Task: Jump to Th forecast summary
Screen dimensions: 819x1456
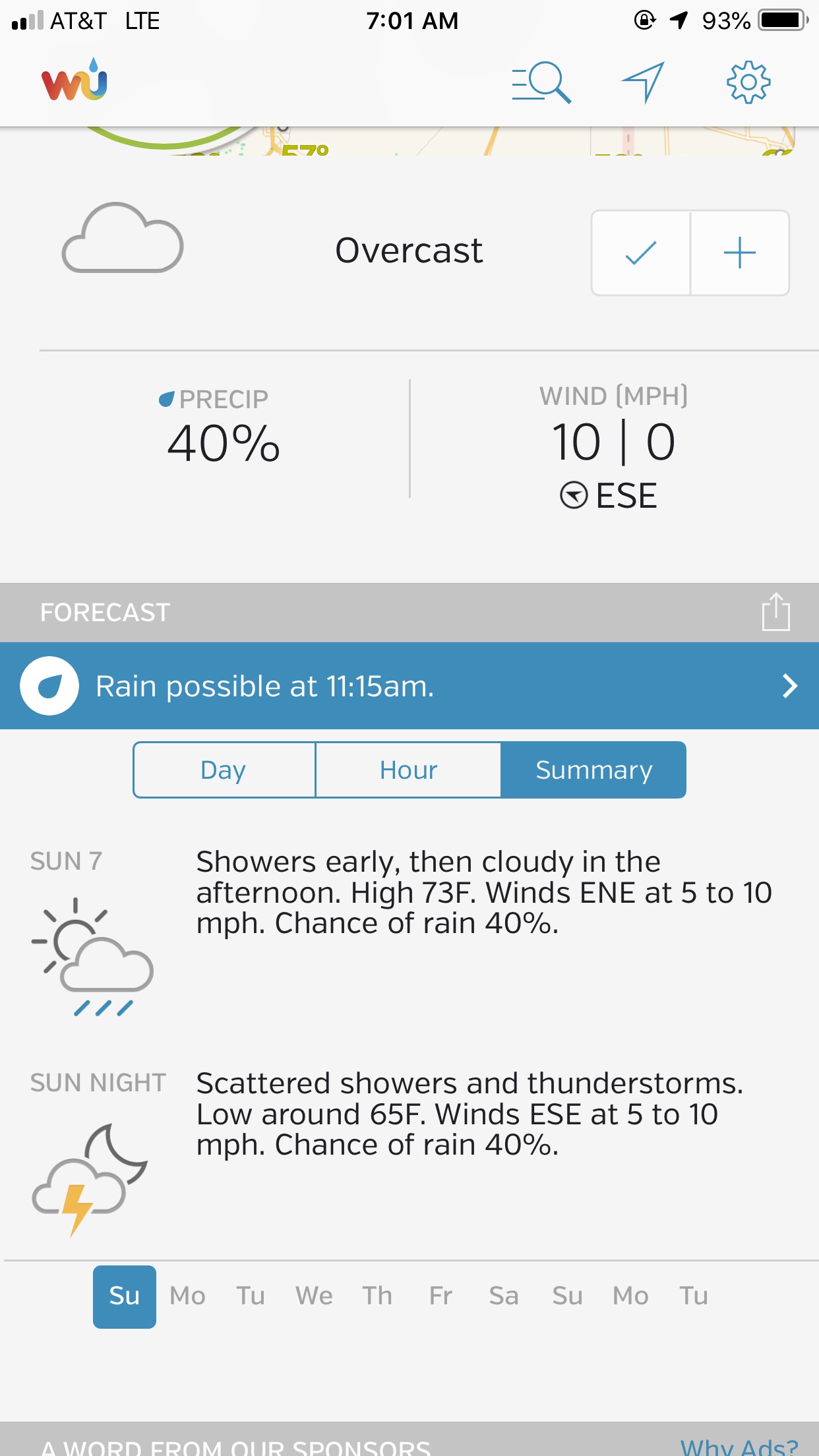Action: click(x=377, y=1296)
